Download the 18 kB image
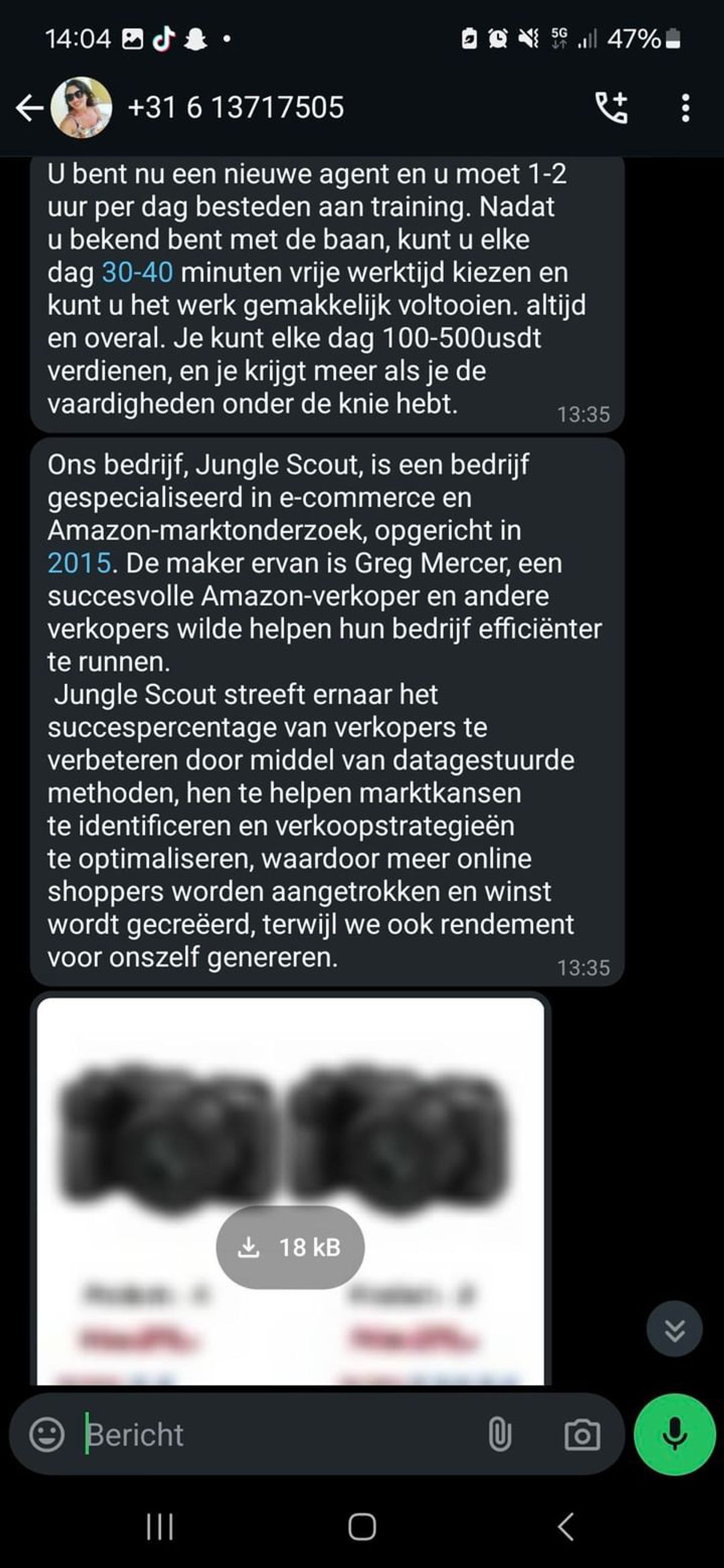This screenshot has height=1568, width=724. click(x=290, y=1247)
